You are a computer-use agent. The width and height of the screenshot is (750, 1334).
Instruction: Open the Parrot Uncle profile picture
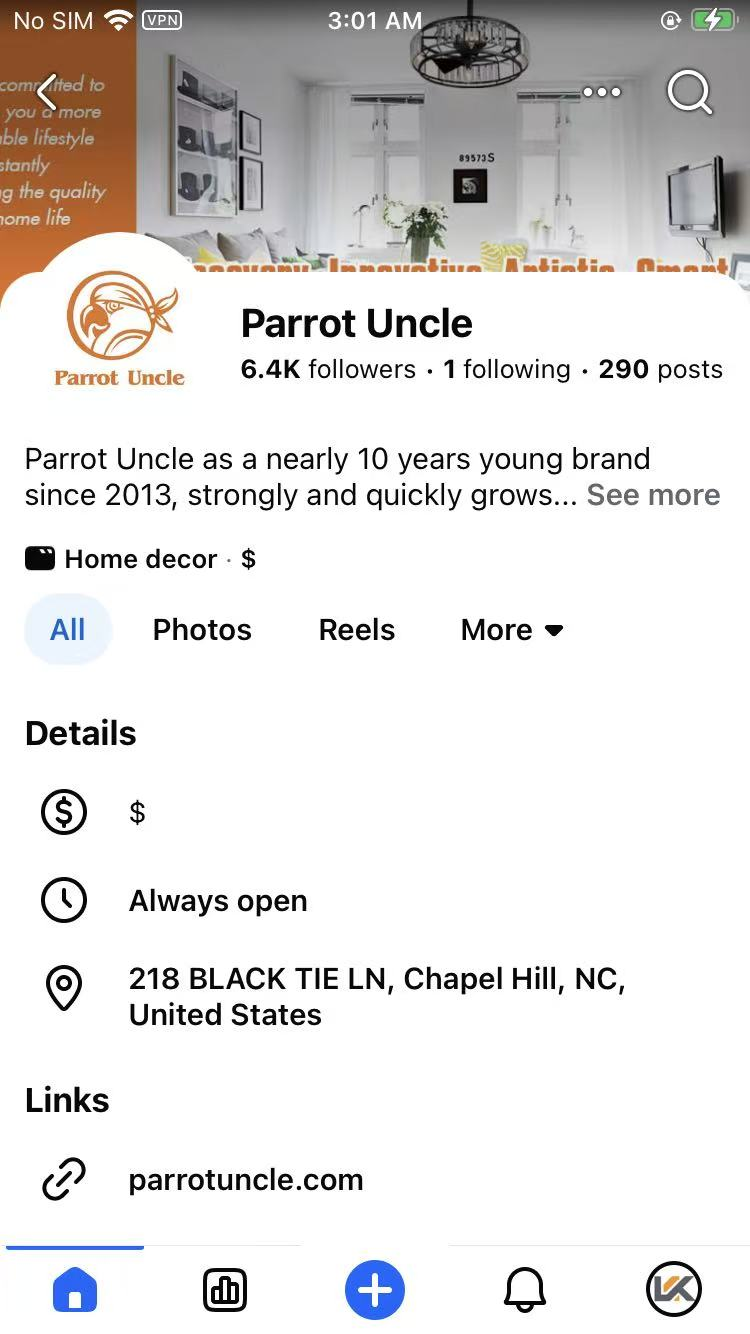tap(119, 330)
